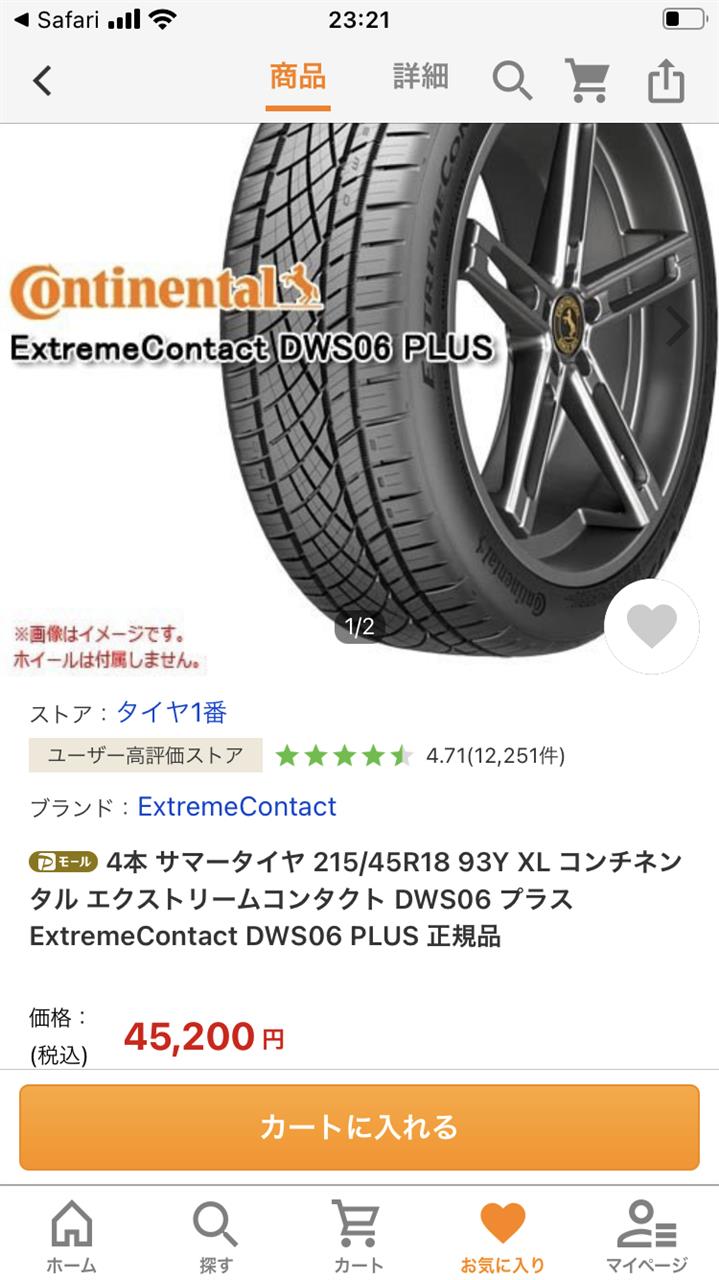Viewport: 719px width, 1280px height.
Task: Go to the ホーム tab
Action: point(72,1236)
